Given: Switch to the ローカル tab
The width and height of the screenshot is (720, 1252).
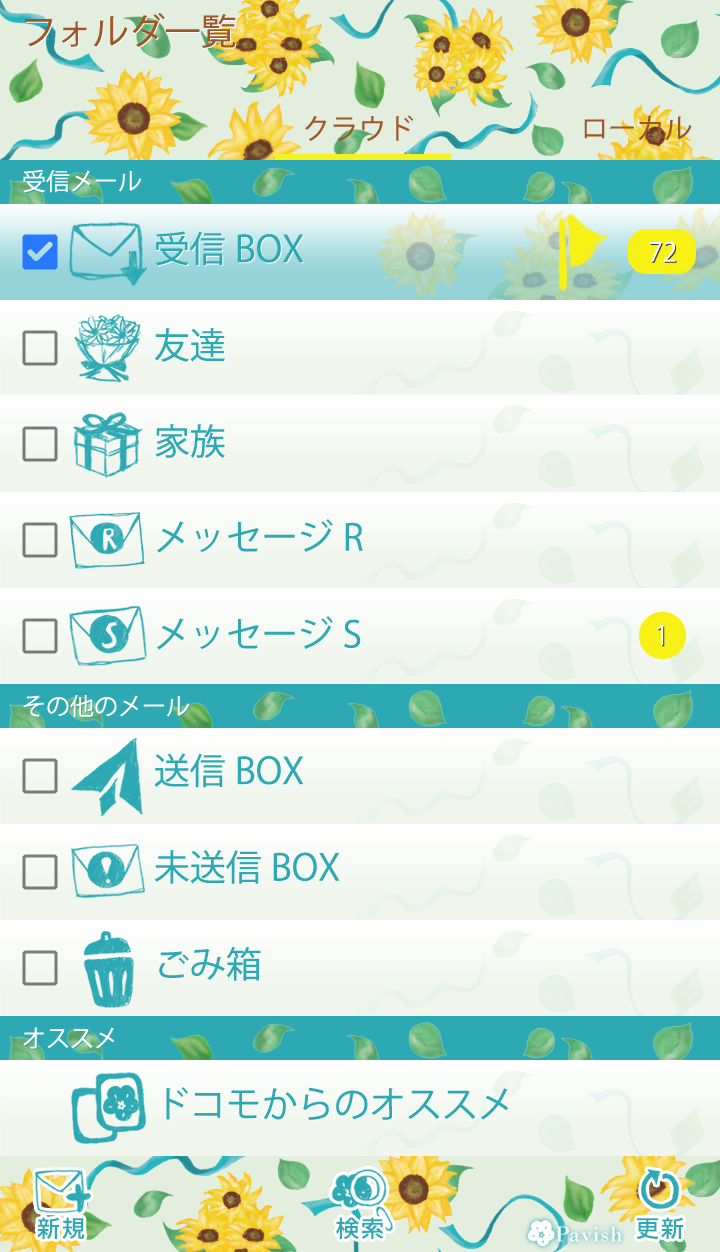Looking at the screenshot, I should (x=636, y=128).
